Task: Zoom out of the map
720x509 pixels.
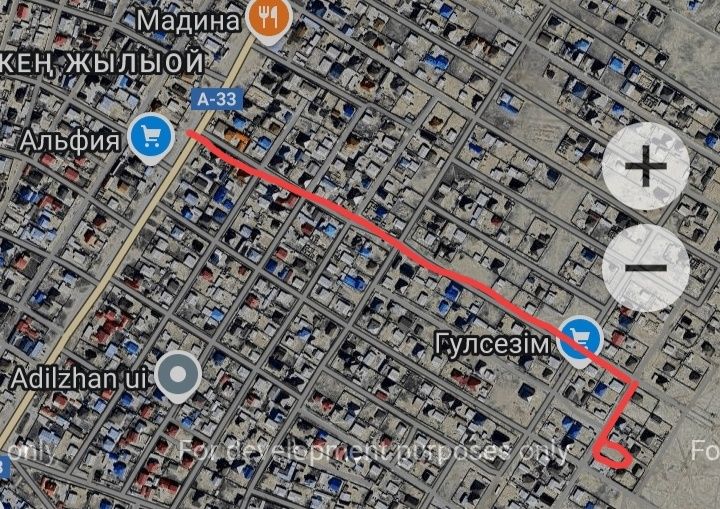Action: [x=645, y=268]
